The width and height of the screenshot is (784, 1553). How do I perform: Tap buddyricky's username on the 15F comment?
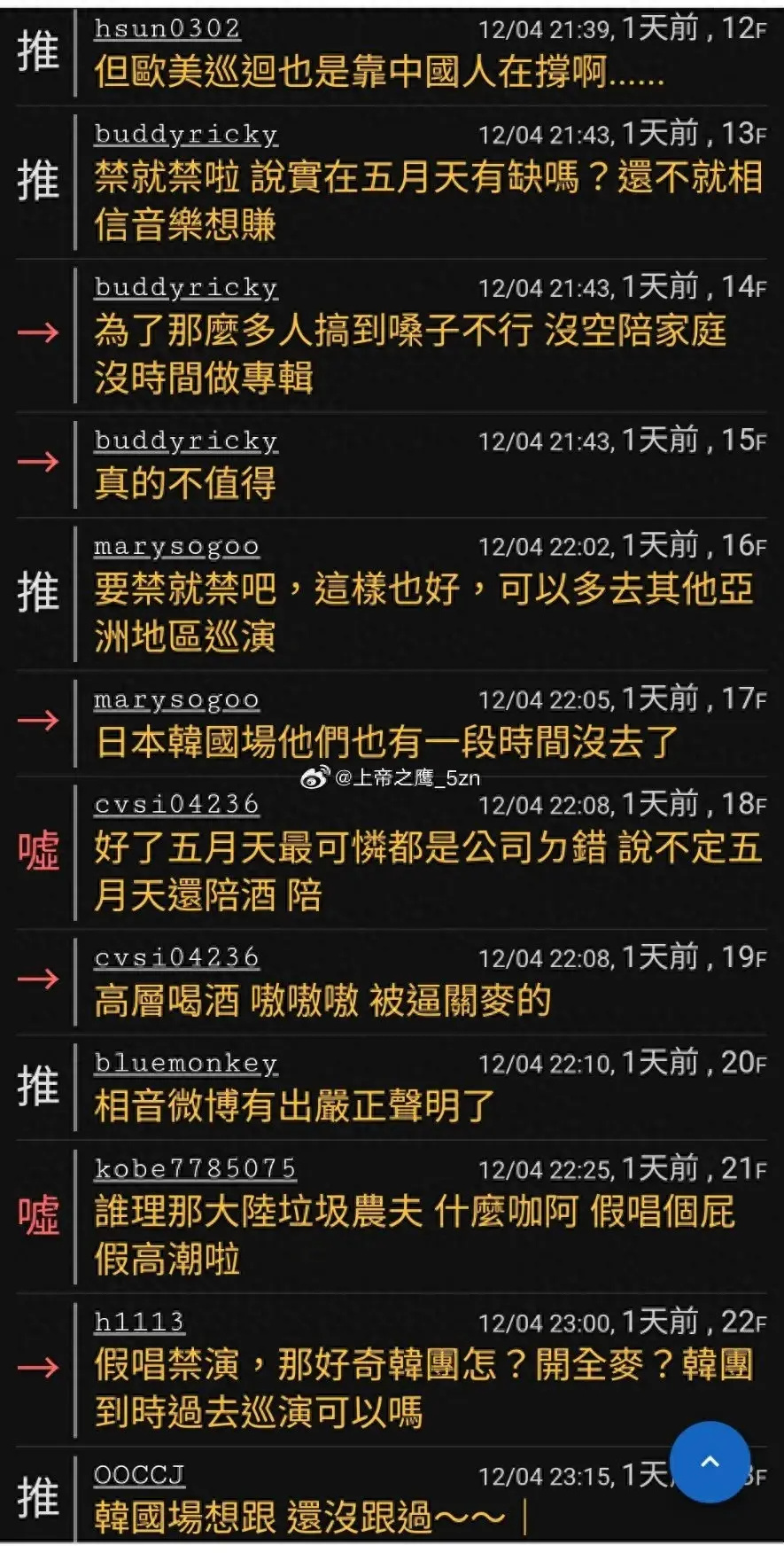tap(186, 441)
